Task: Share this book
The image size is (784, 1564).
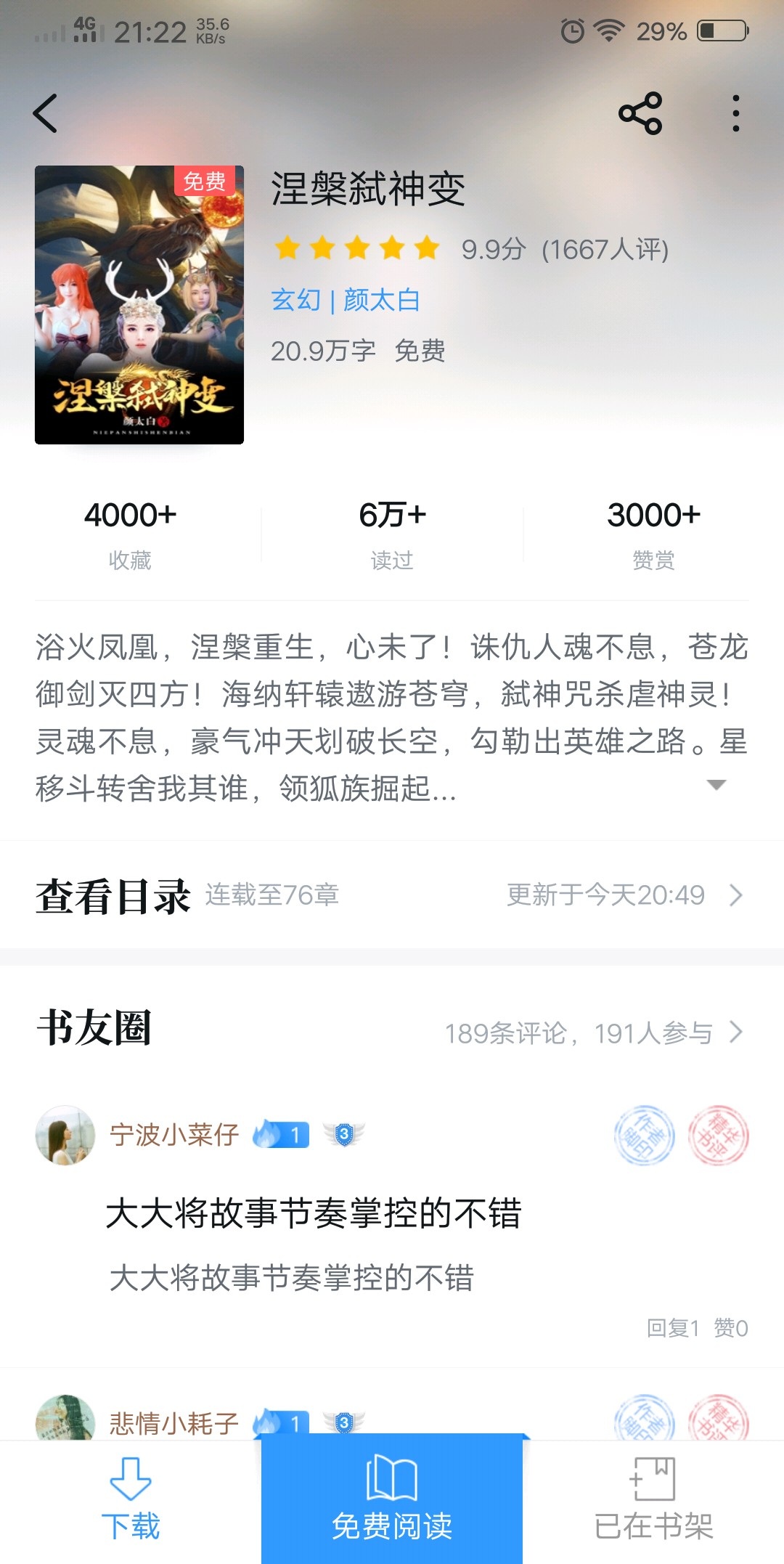Action: point(640,114)
